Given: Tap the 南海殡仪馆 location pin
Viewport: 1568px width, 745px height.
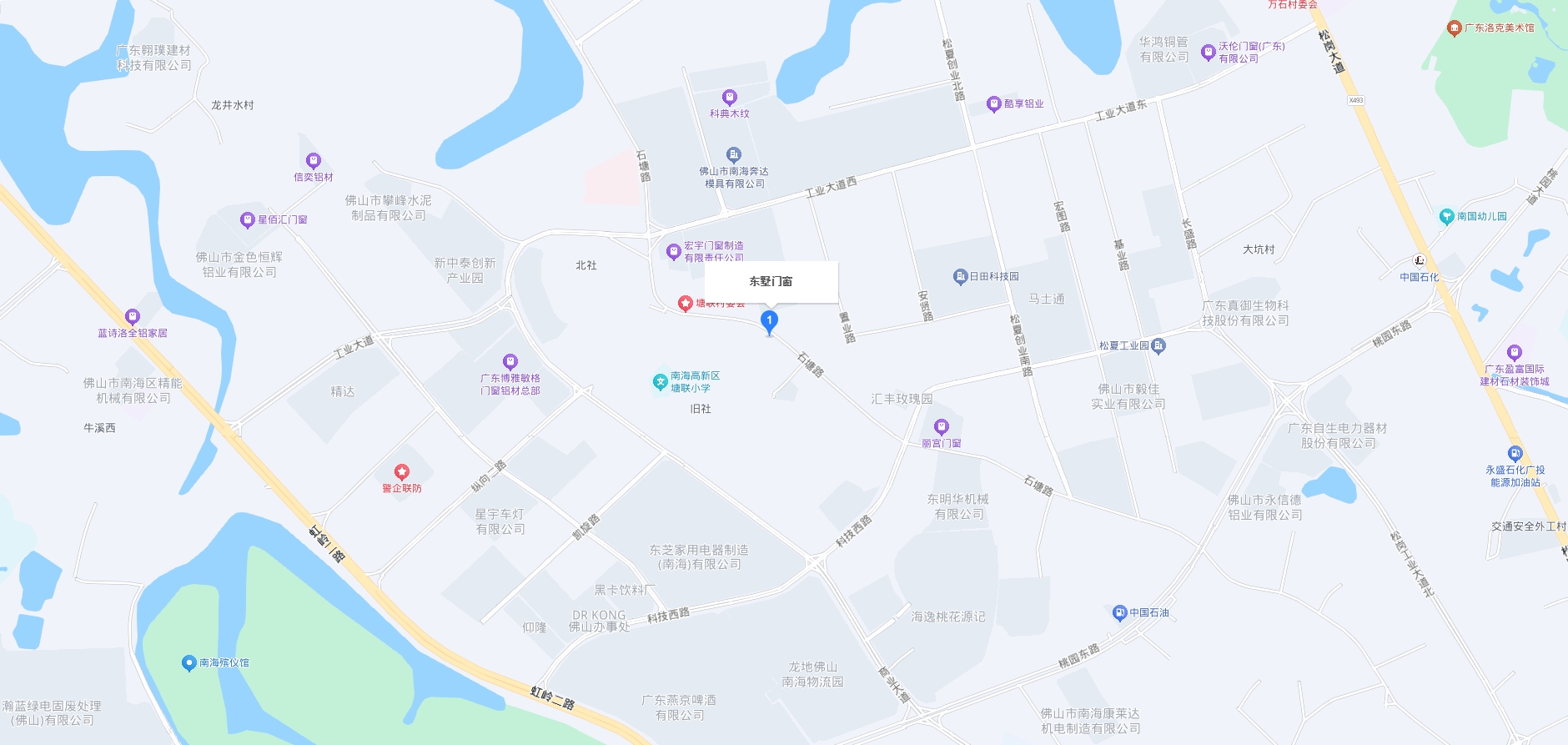Looking at the screenshot, I should coord(188,663).
